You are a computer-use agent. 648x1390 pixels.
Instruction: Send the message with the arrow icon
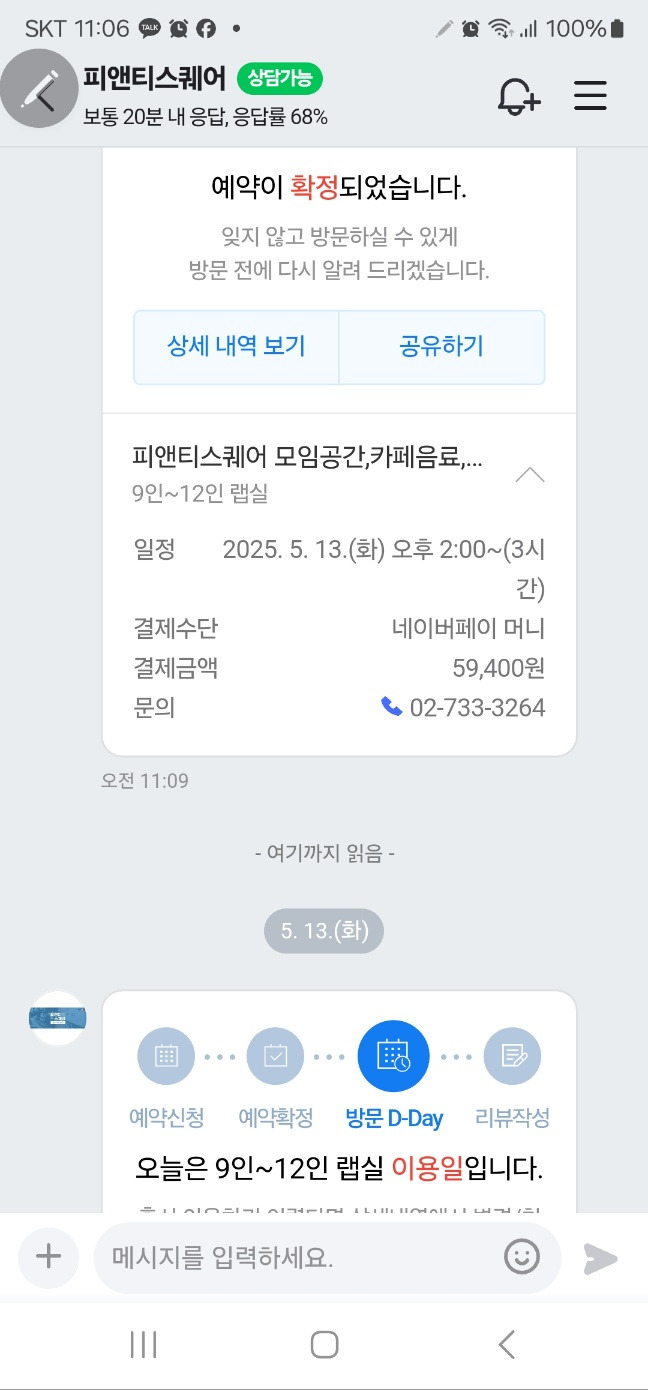click(600, 1258)
